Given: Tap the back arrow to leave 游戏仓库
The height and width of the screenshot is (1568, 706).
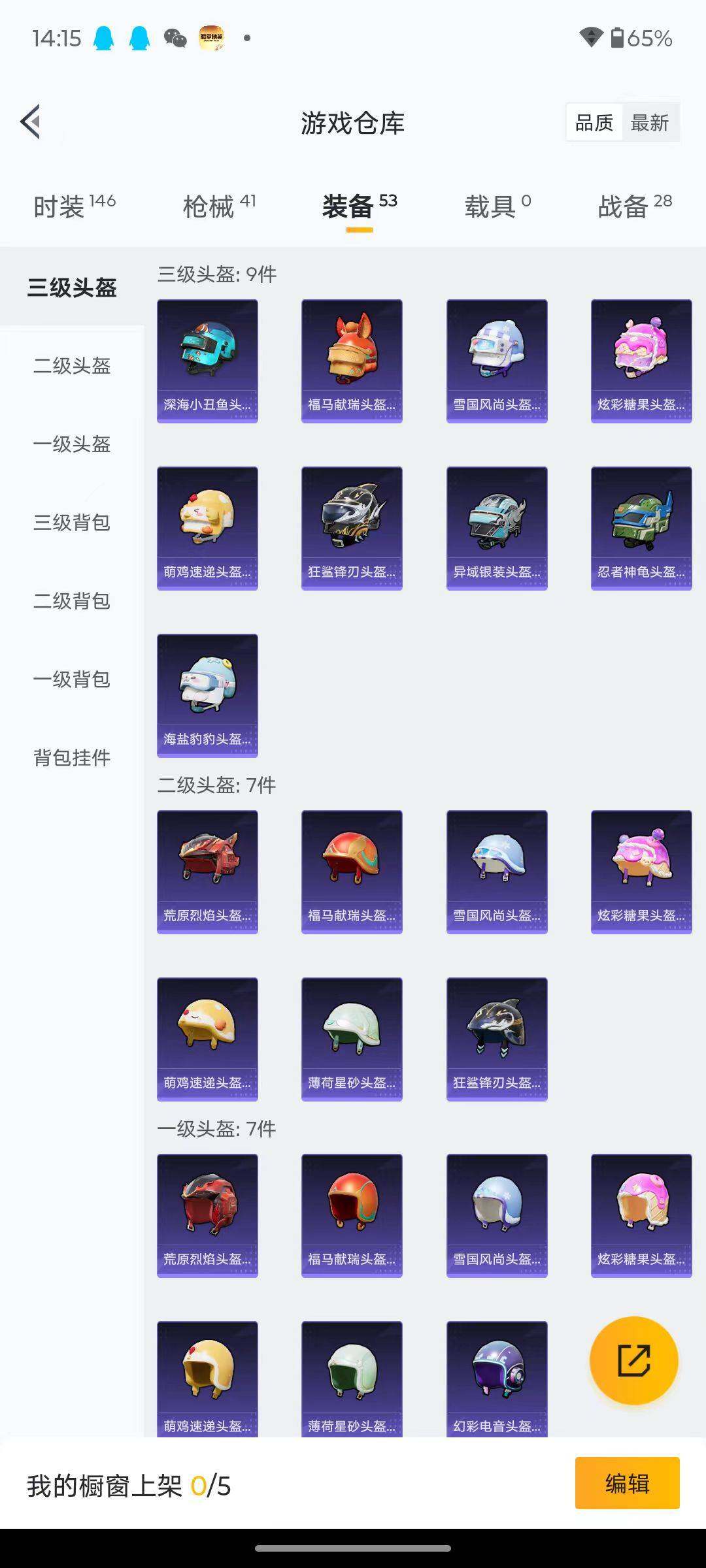Looking at the screenshot, I should click(29, 122).
